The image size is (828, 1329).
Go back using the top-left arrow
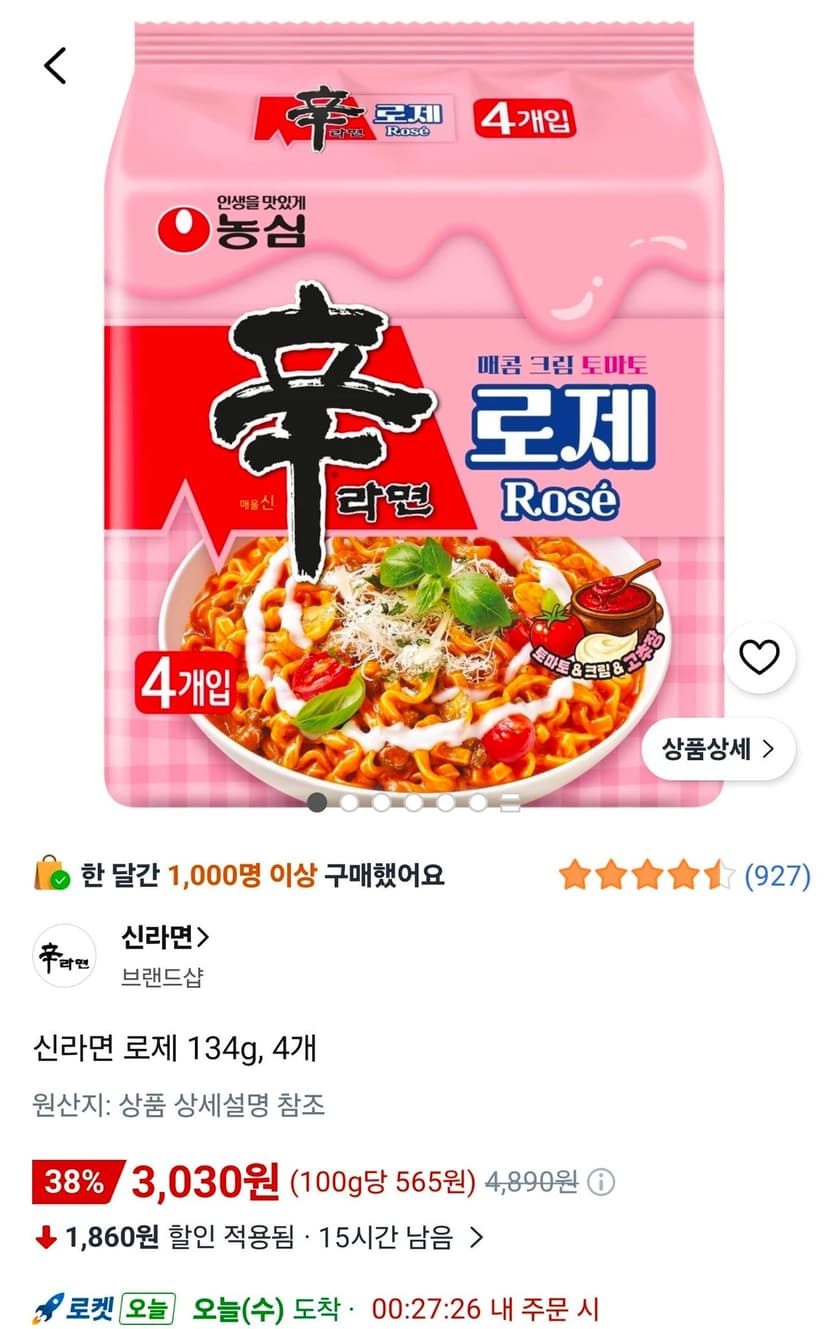coord(56,65)
